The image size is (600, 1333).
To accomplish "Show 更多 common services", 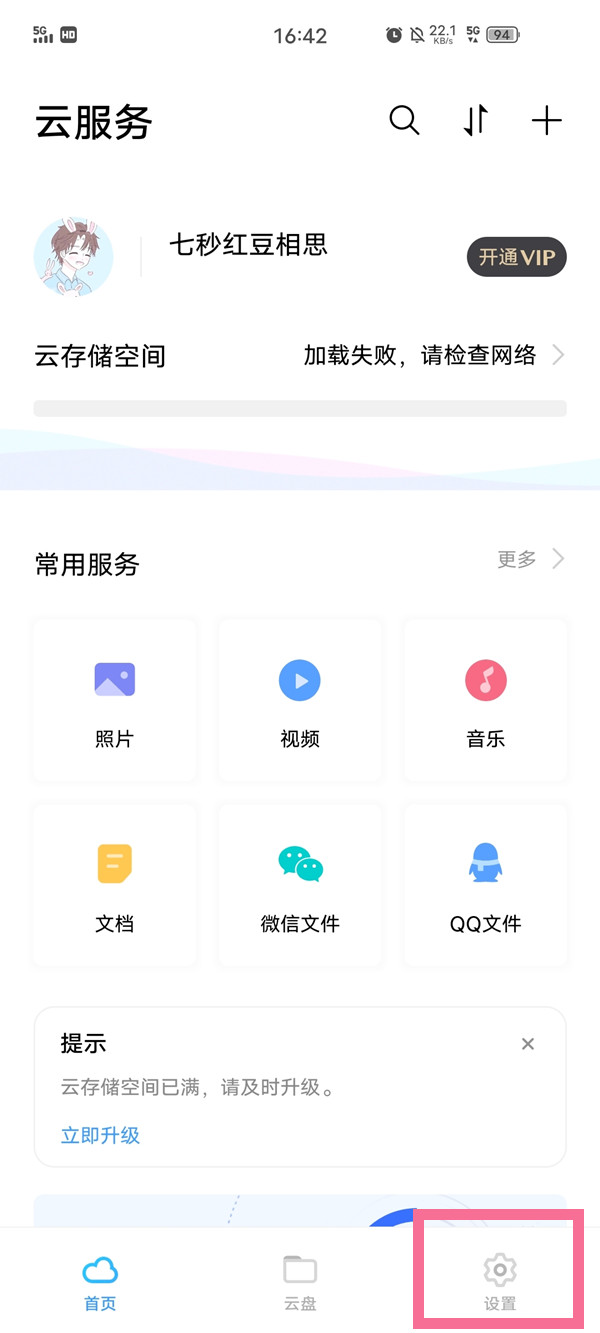I will (530, 559).
